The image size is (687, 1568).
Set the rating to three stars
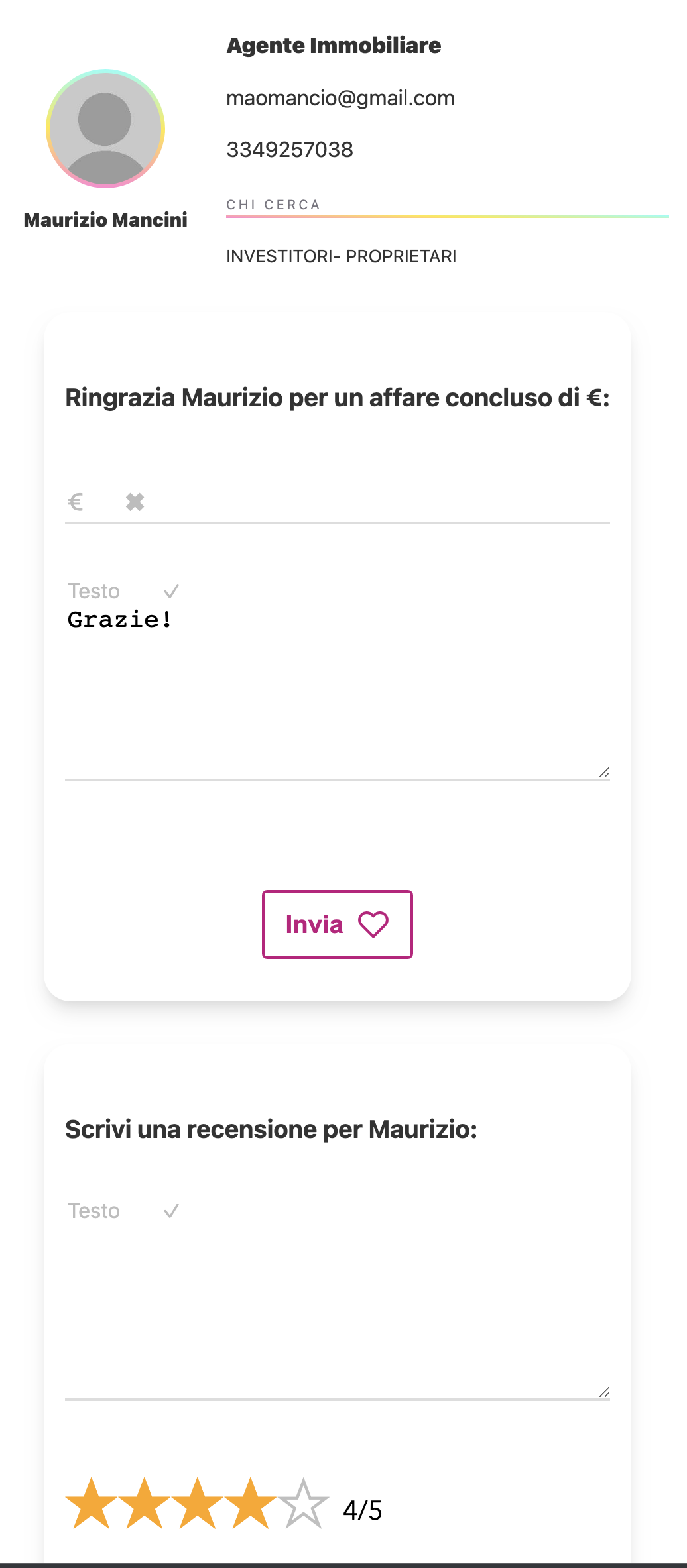tap(197, 1504)
